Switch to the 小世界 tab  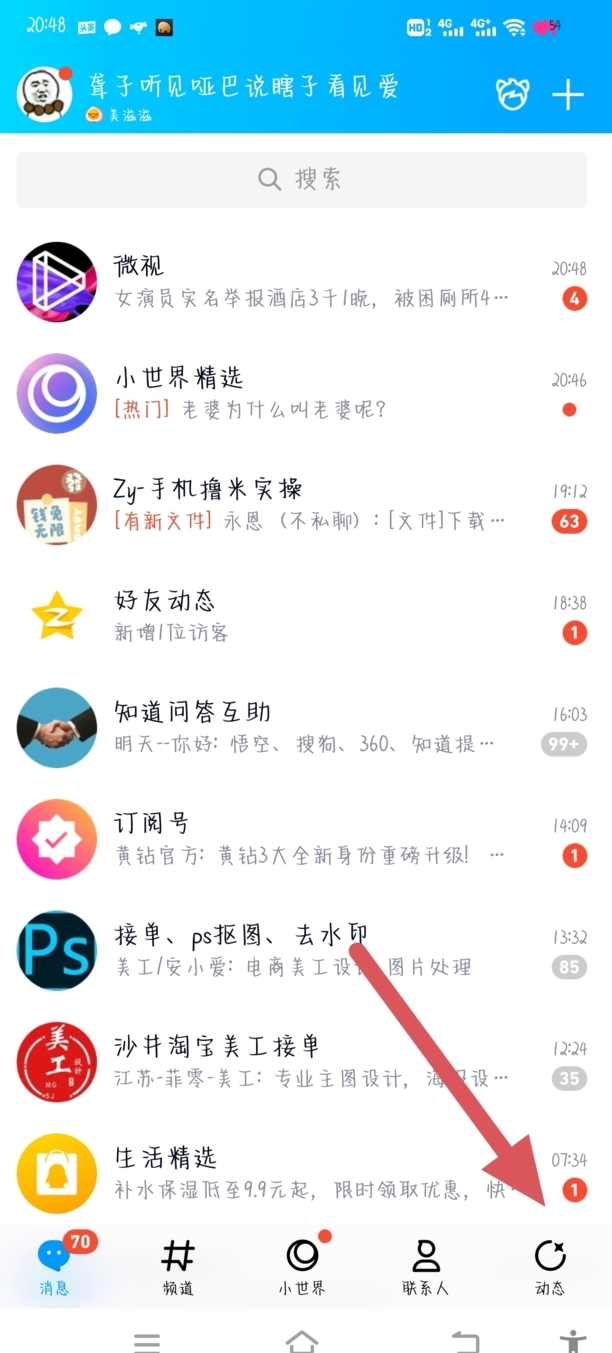pyautogui.click(x=302, y=1266)
